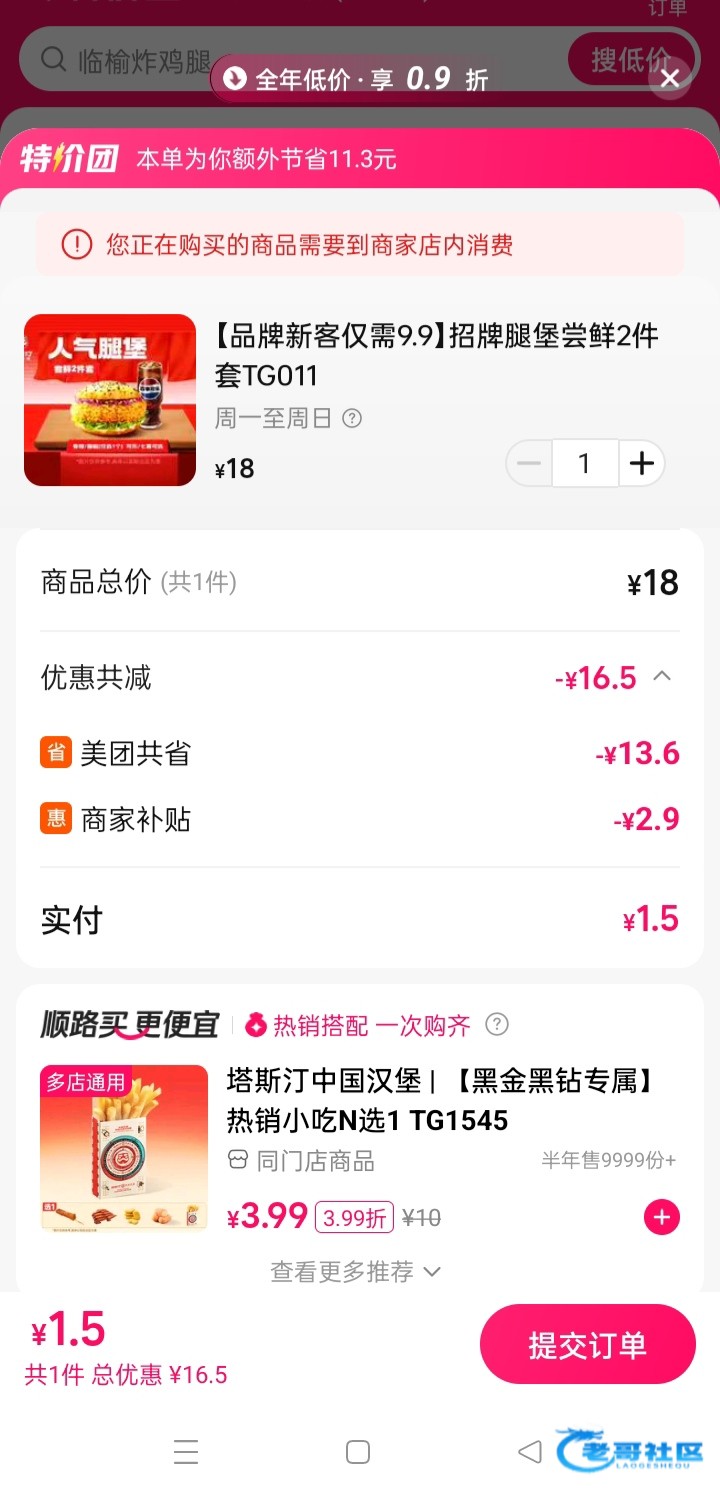This screenshot has width=720, height=1496.
Task: Decrease the item quantity by one
Action: click(x=530, y=464)
